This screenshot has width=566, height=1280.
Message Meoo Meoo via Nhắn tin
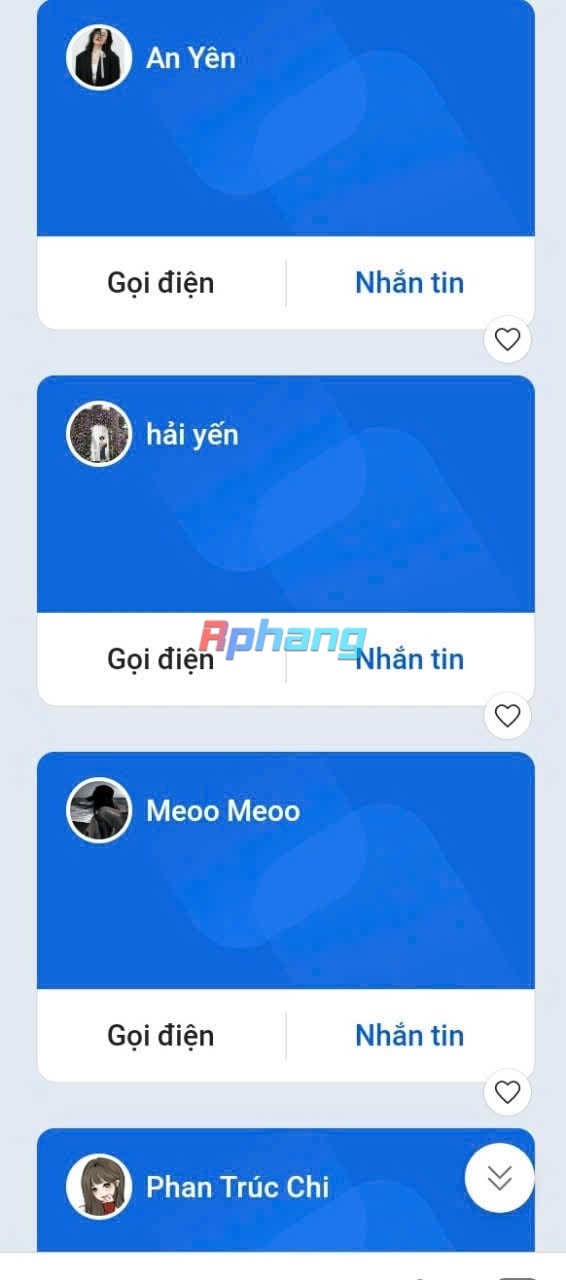(x=410, y=1035)
